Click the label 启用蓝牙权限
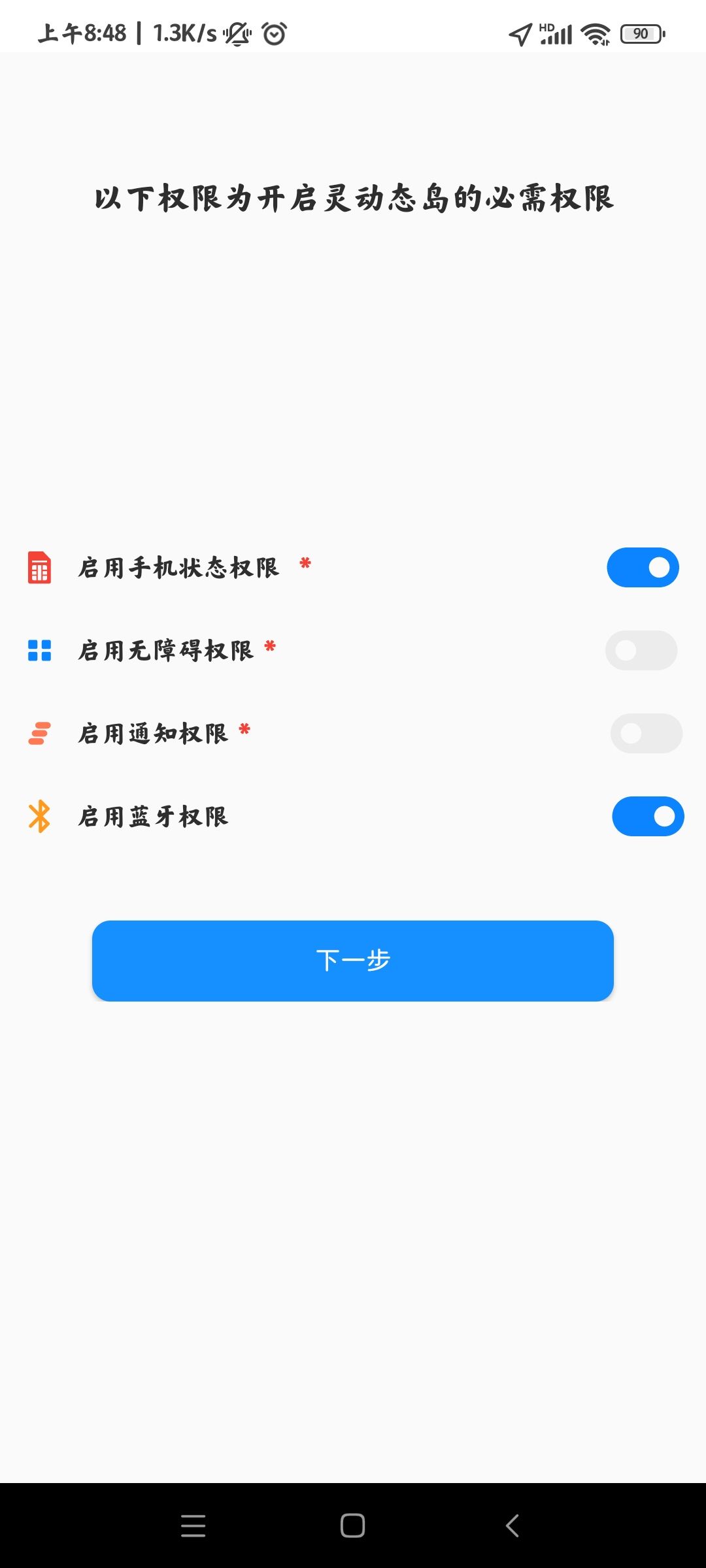The image size is (706, 1568). 154,816
